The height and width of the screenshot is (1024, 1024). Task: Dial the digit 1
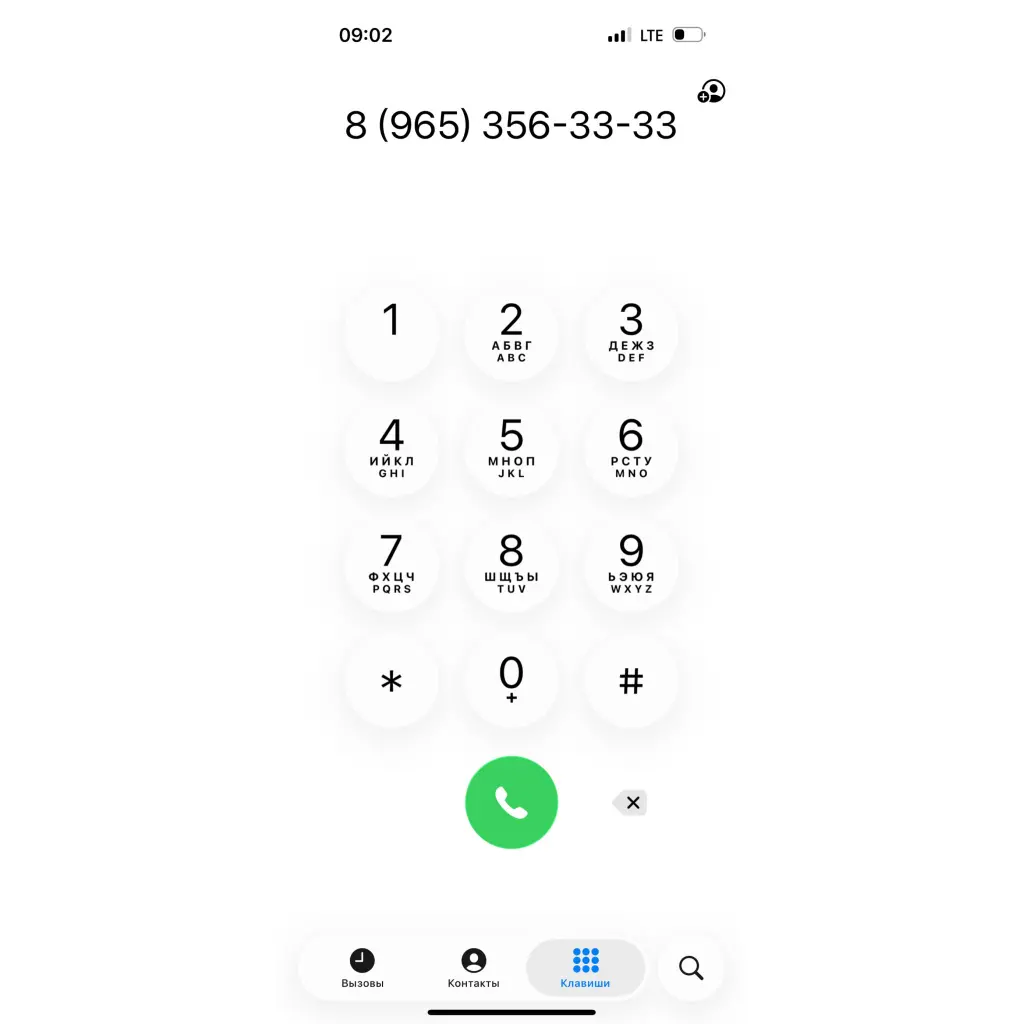391,333
